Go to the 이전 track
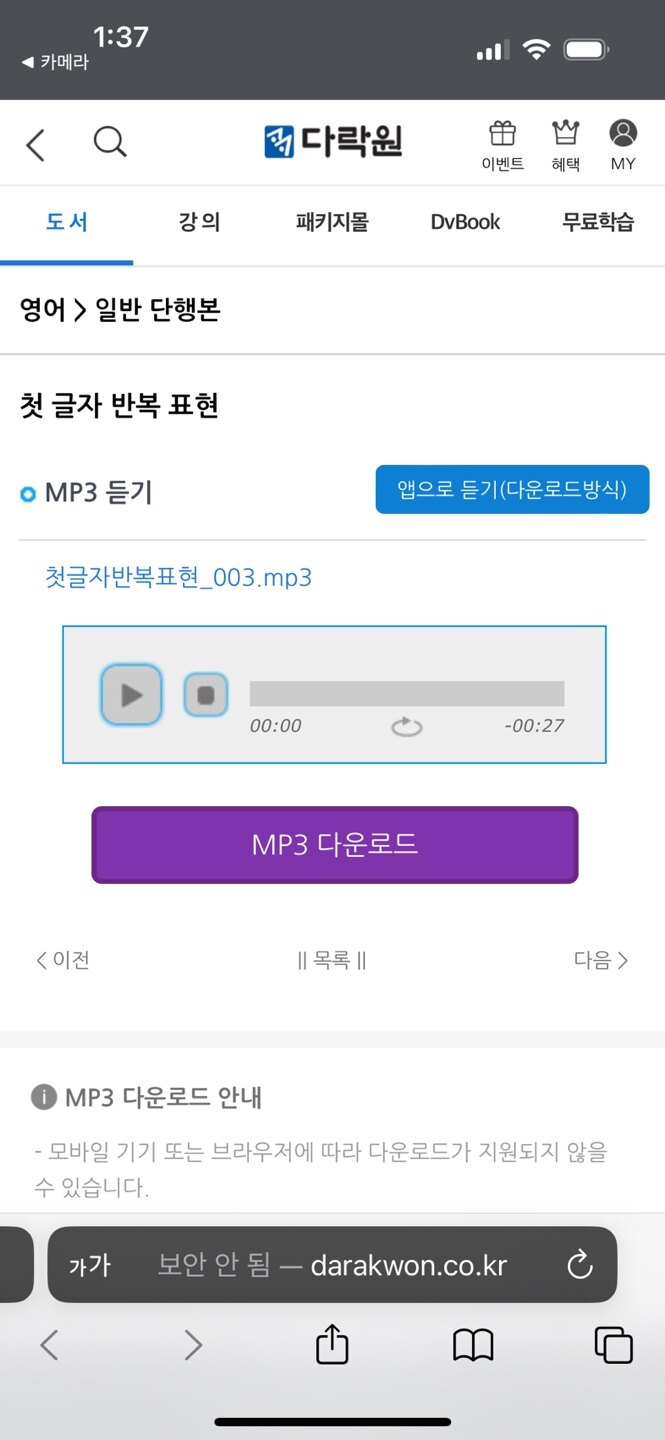This screenshot has height=1440, width=665. (x=63, y=960)
